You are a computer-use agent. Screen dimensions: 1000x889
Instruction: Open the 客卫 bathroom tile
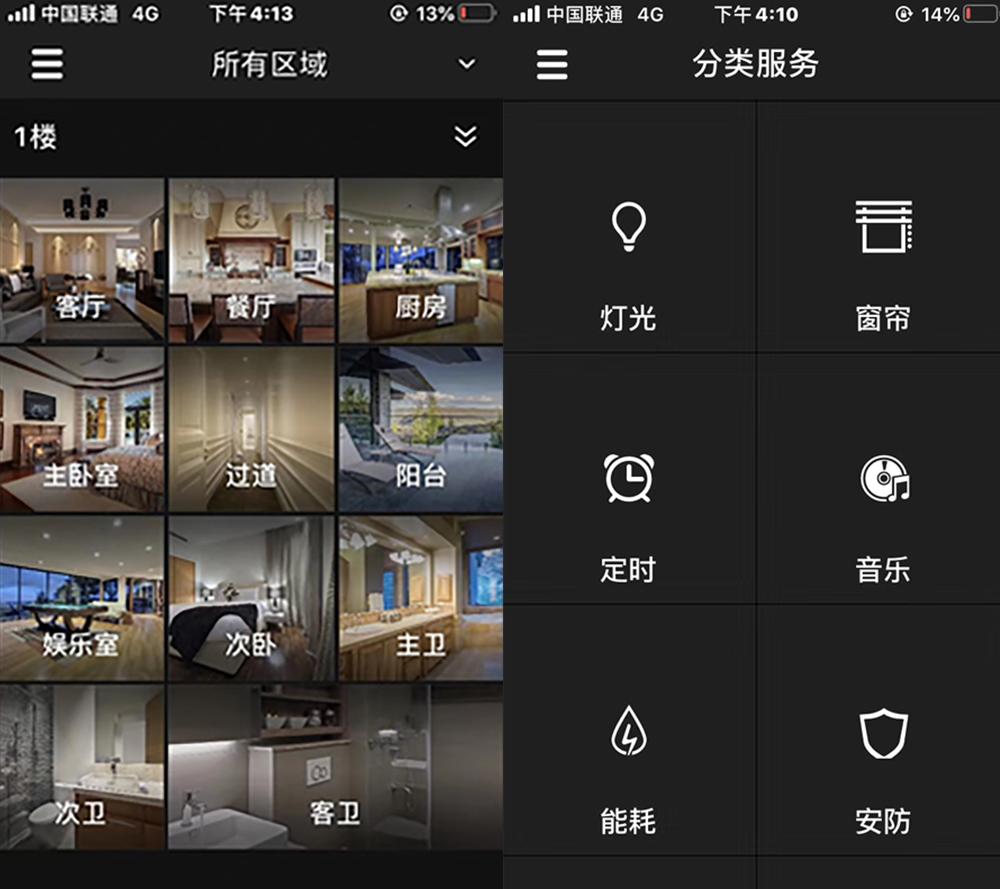tap(335, 768)
